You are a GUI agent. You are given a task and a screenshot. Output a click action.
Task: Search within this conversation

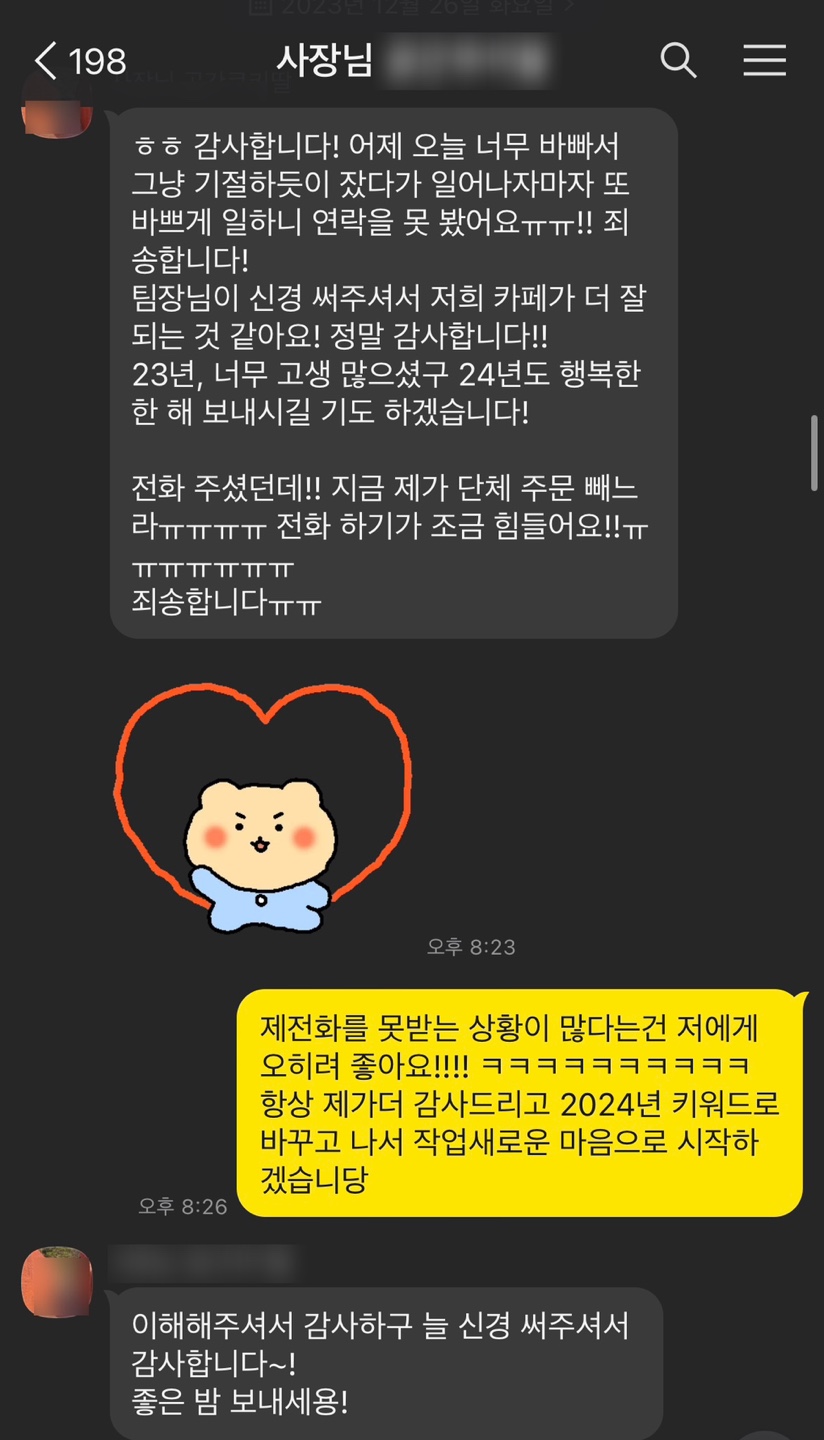[678, 62]
